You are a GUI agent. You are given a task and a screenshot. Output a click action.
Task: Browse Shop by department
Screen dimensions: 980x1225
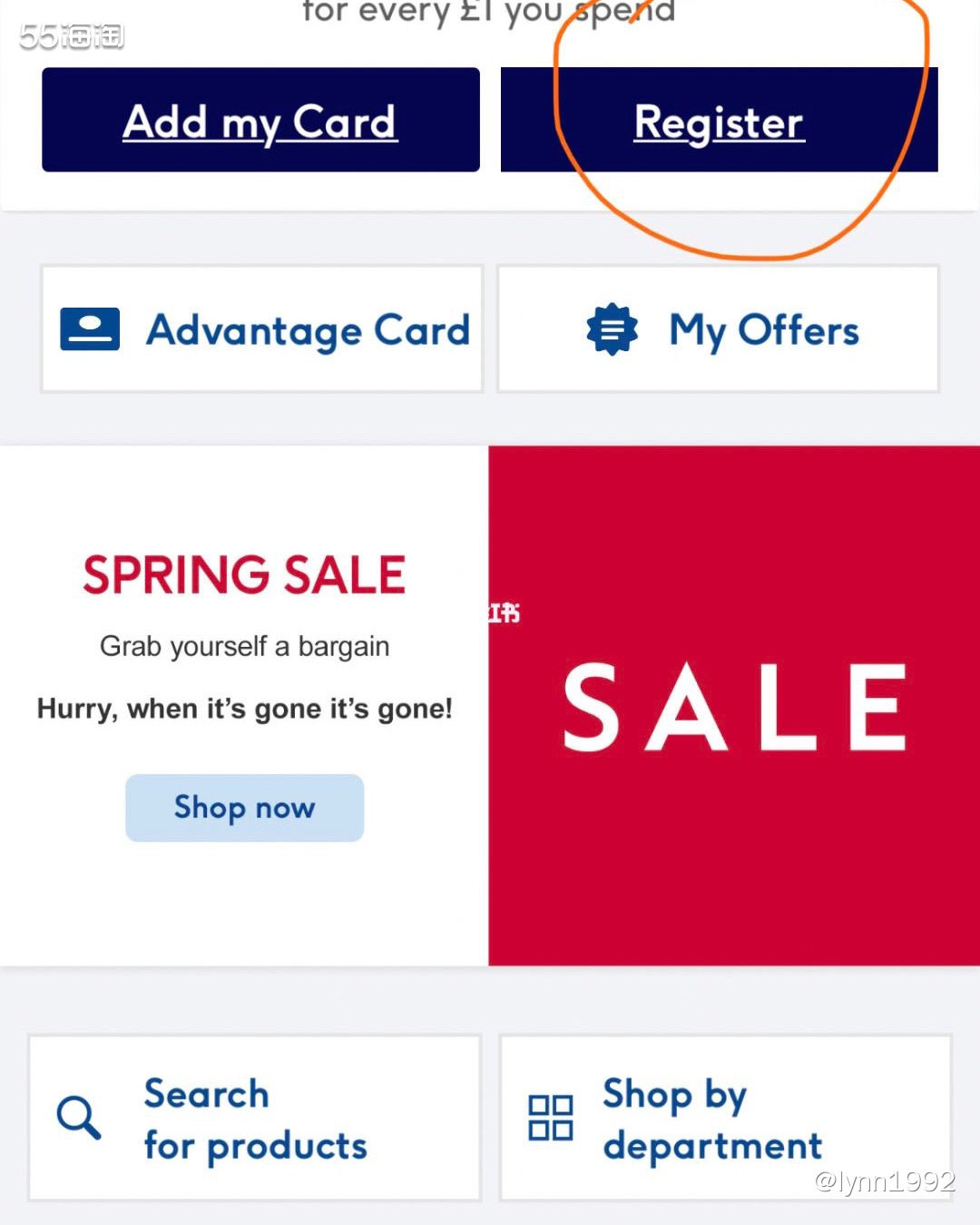[x=724, y=1118]
